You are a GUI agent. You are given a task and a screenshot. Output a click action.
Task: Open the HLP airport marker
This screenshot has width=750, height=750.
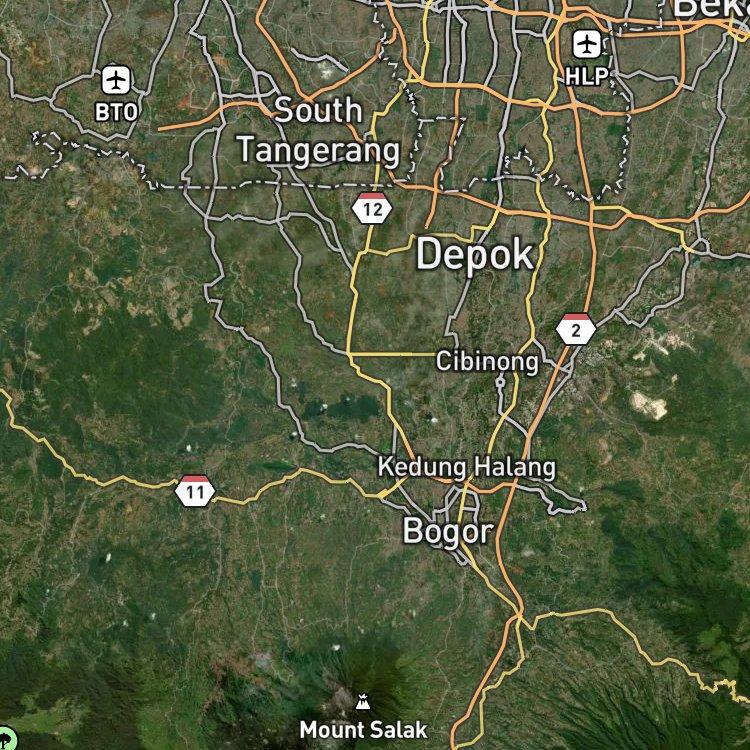pyautogui.click(x=587, y=44)
